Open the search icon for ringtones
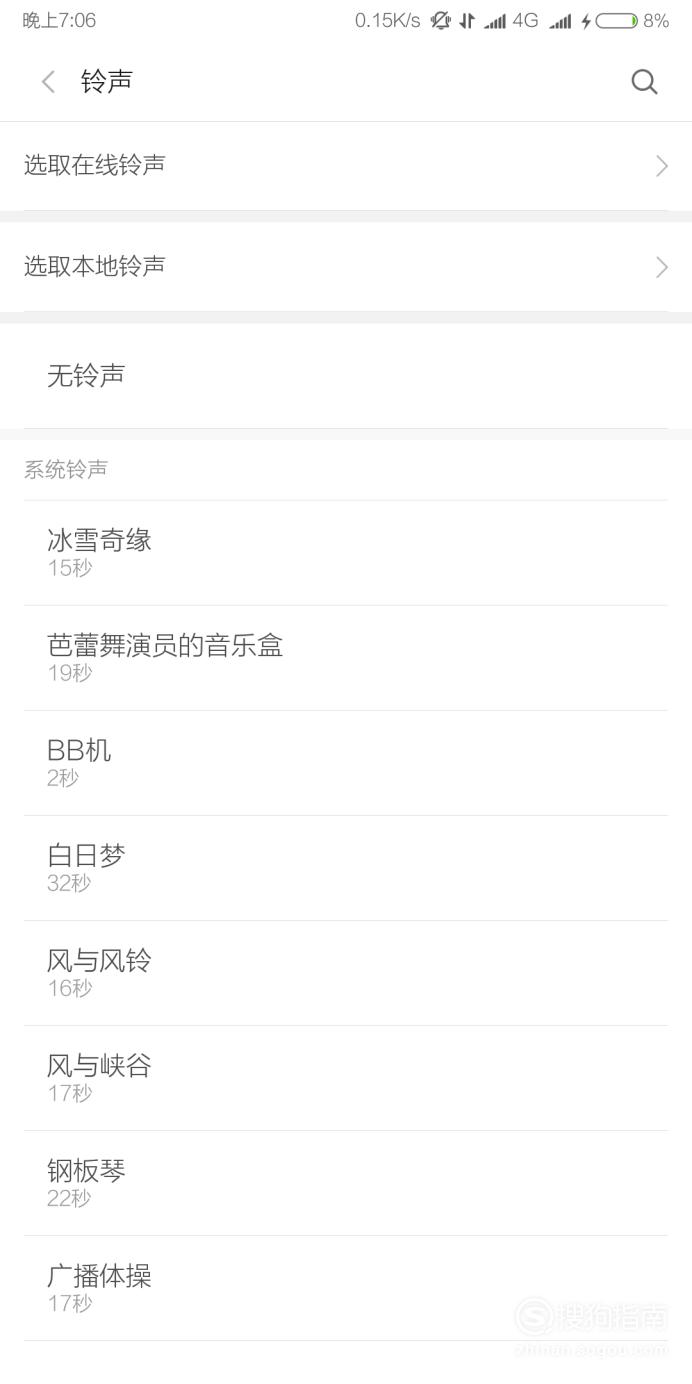 645,82
